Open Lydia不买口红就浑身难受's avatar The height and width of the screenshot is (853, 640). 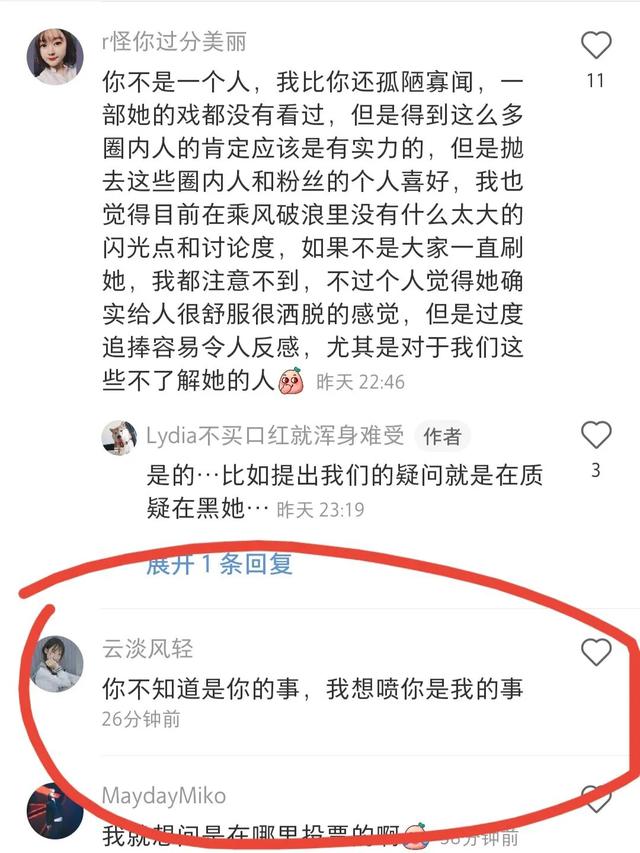click(x=120, y=437)
